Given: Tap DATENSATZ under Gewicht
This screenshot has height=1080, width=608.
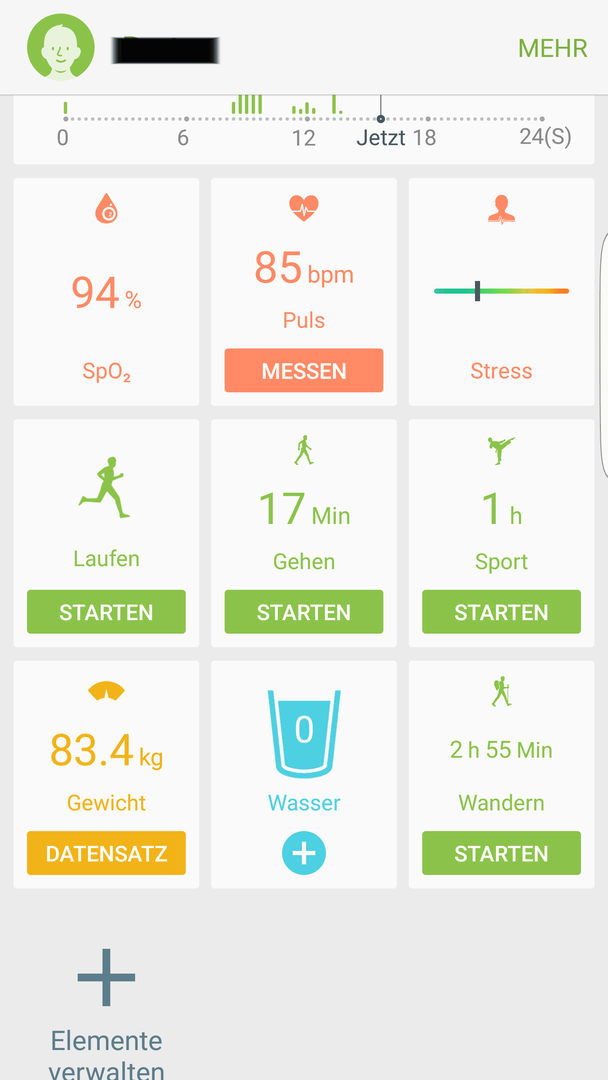Looking at the screenshot, I should tap(106, 853).
